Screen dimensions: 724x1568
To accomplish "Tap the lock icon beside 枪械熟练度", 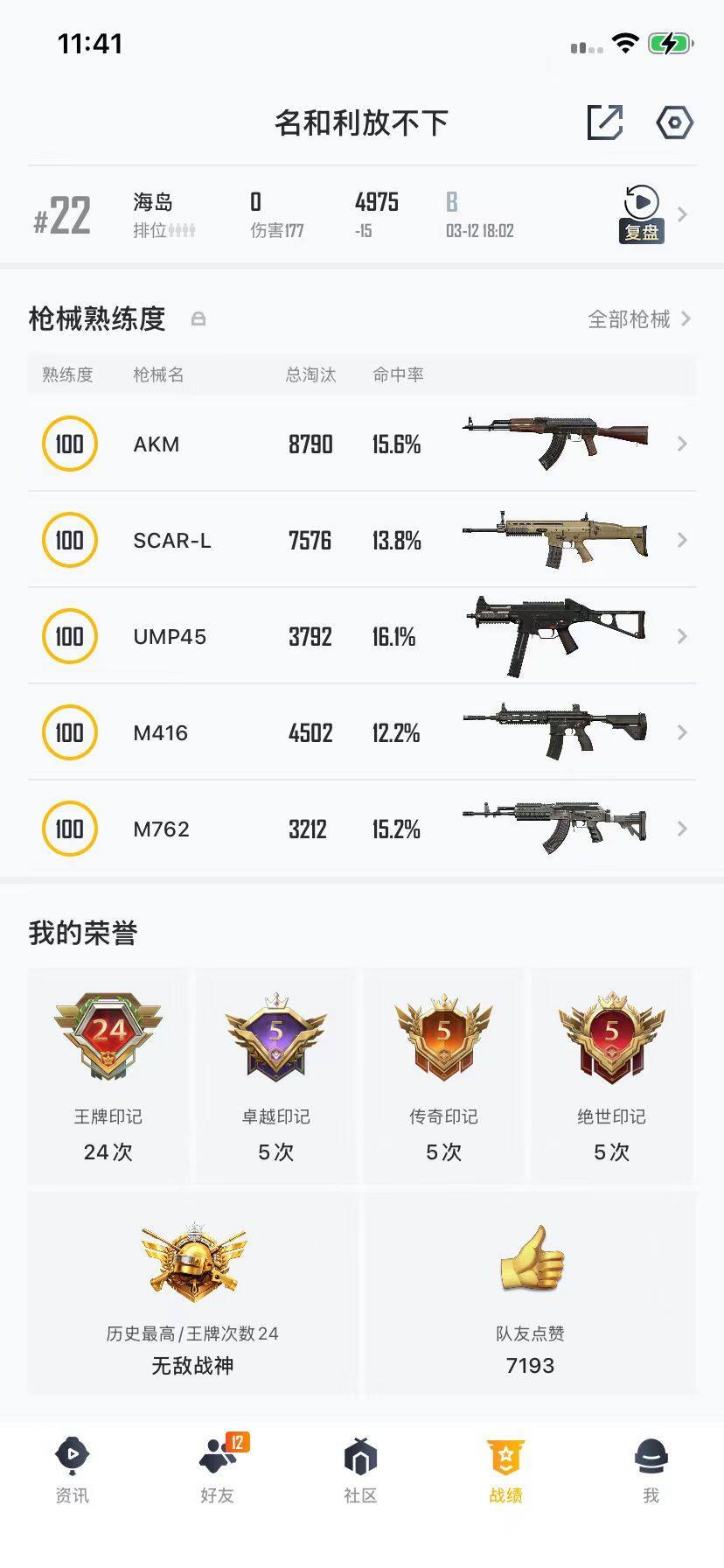I will [x=199, y=318].
